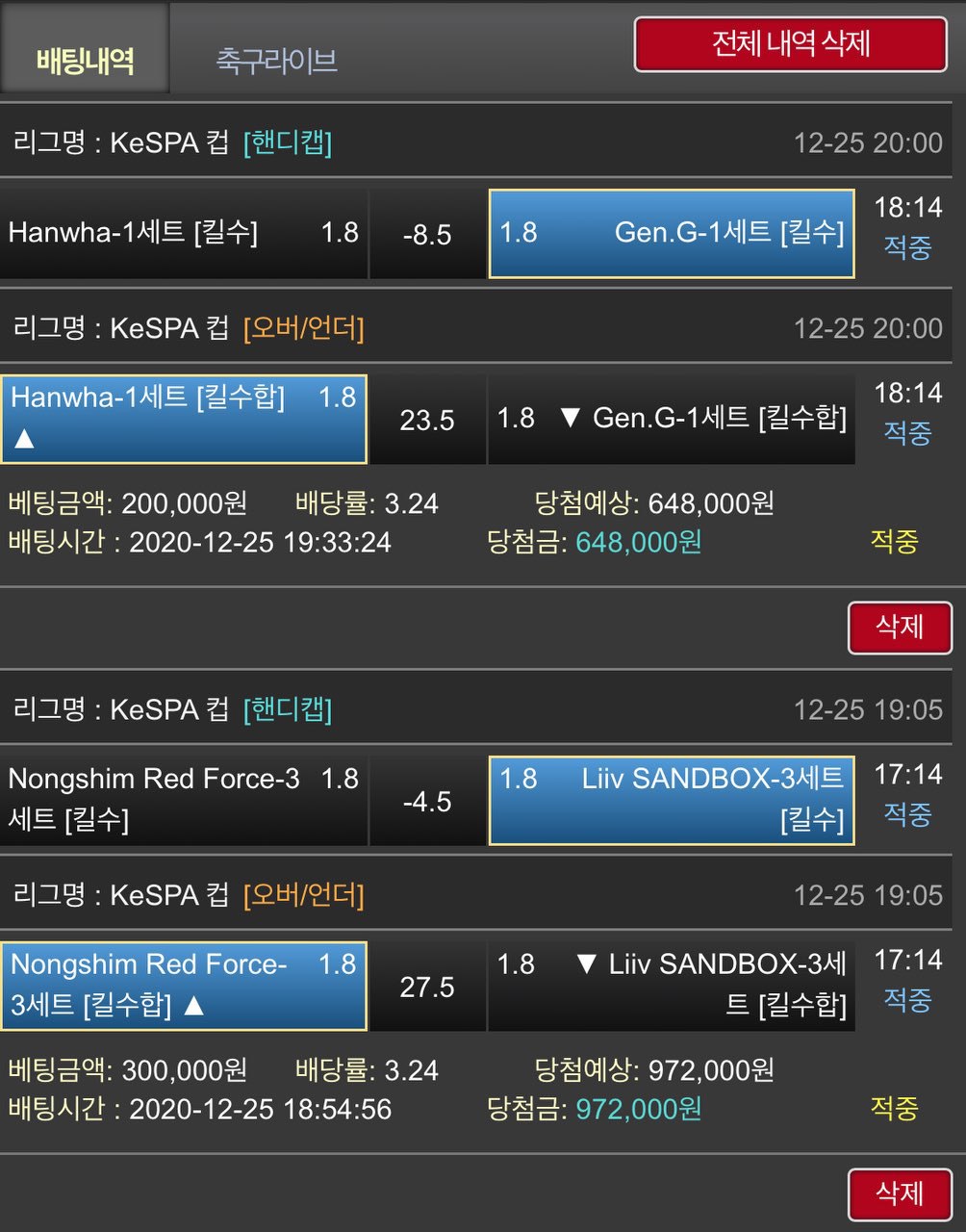Switch to the 축구라이브 tab
This screenshot has width=966, height=1232.
tap(276, 61)
